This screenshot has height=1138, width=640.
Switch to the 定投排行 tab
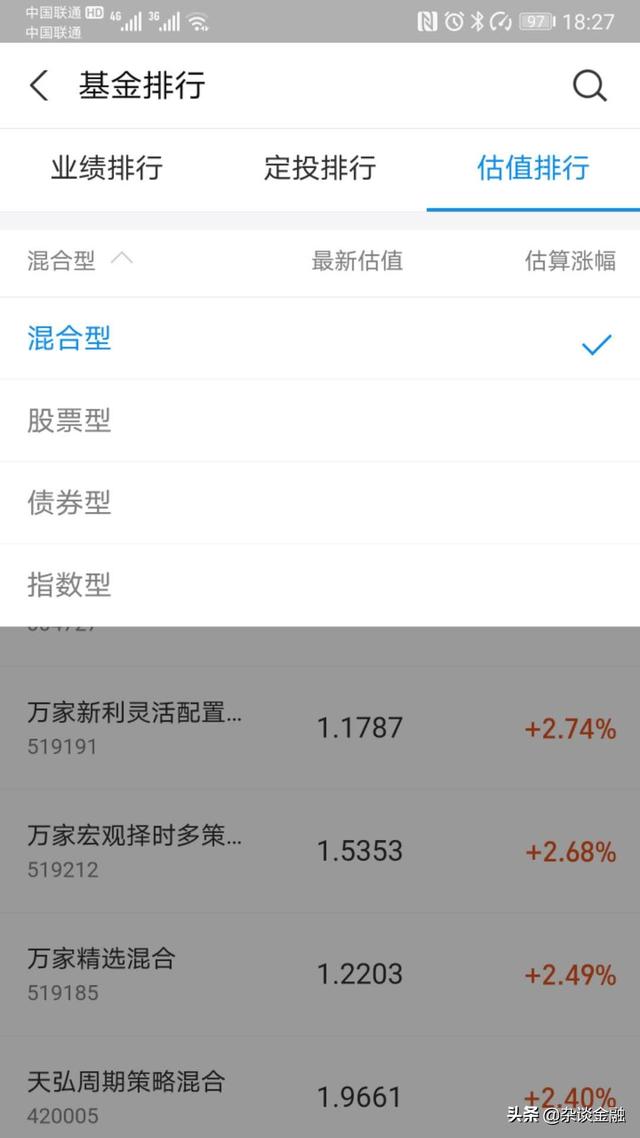319,168
